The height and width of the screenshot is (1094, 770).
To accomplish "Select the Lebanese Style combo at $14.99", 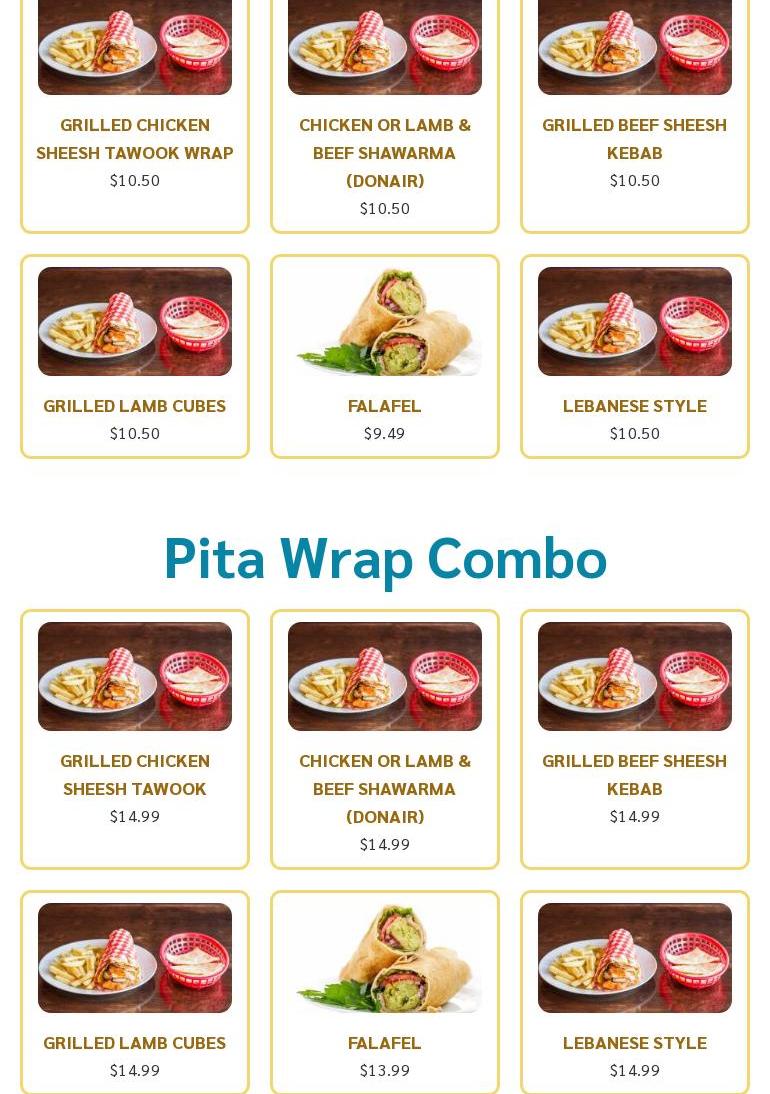I will (x=635, y=1042).
